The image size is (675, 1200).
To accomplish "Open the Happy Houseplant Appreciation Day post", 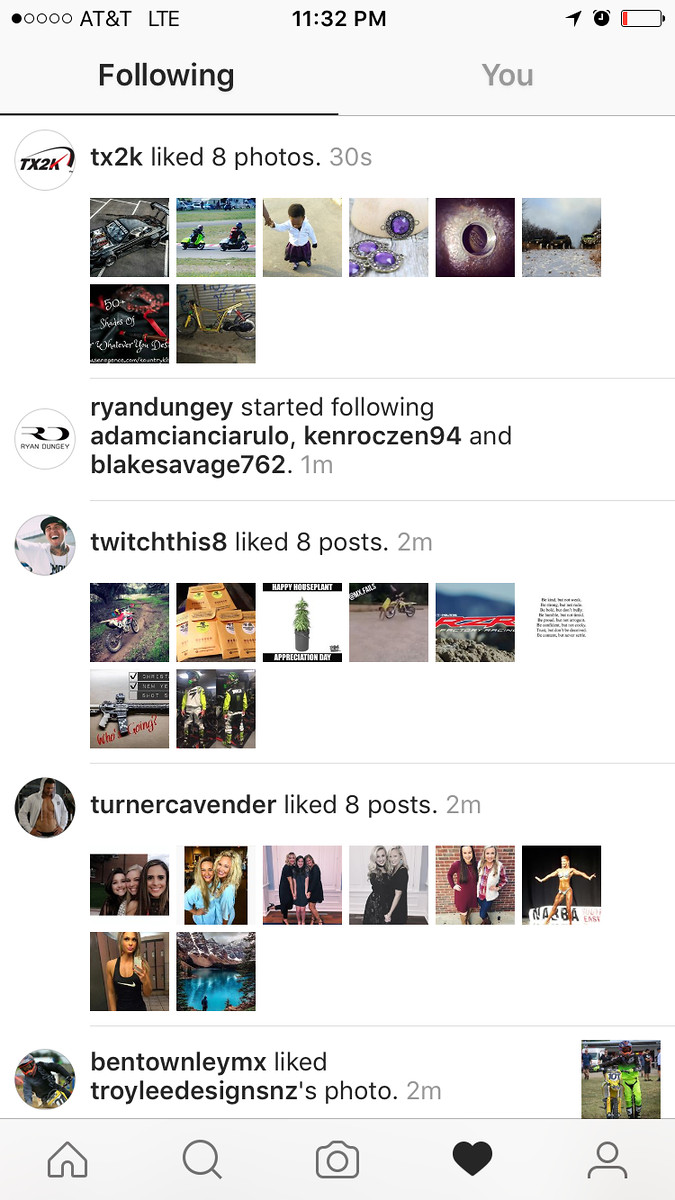I will pos(302,622).
